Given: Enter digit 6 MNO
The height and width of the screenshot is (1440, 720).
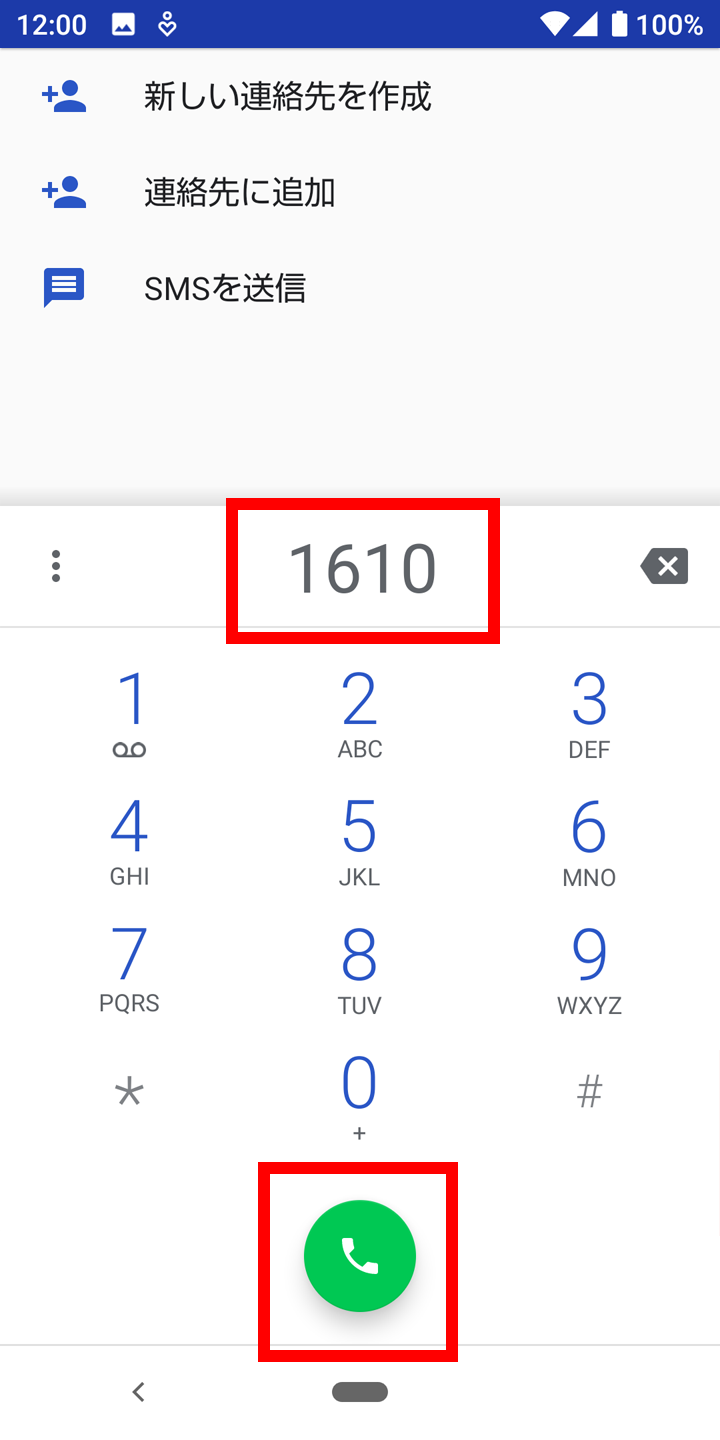Looking at the screenshot, I should click(589, 842).
